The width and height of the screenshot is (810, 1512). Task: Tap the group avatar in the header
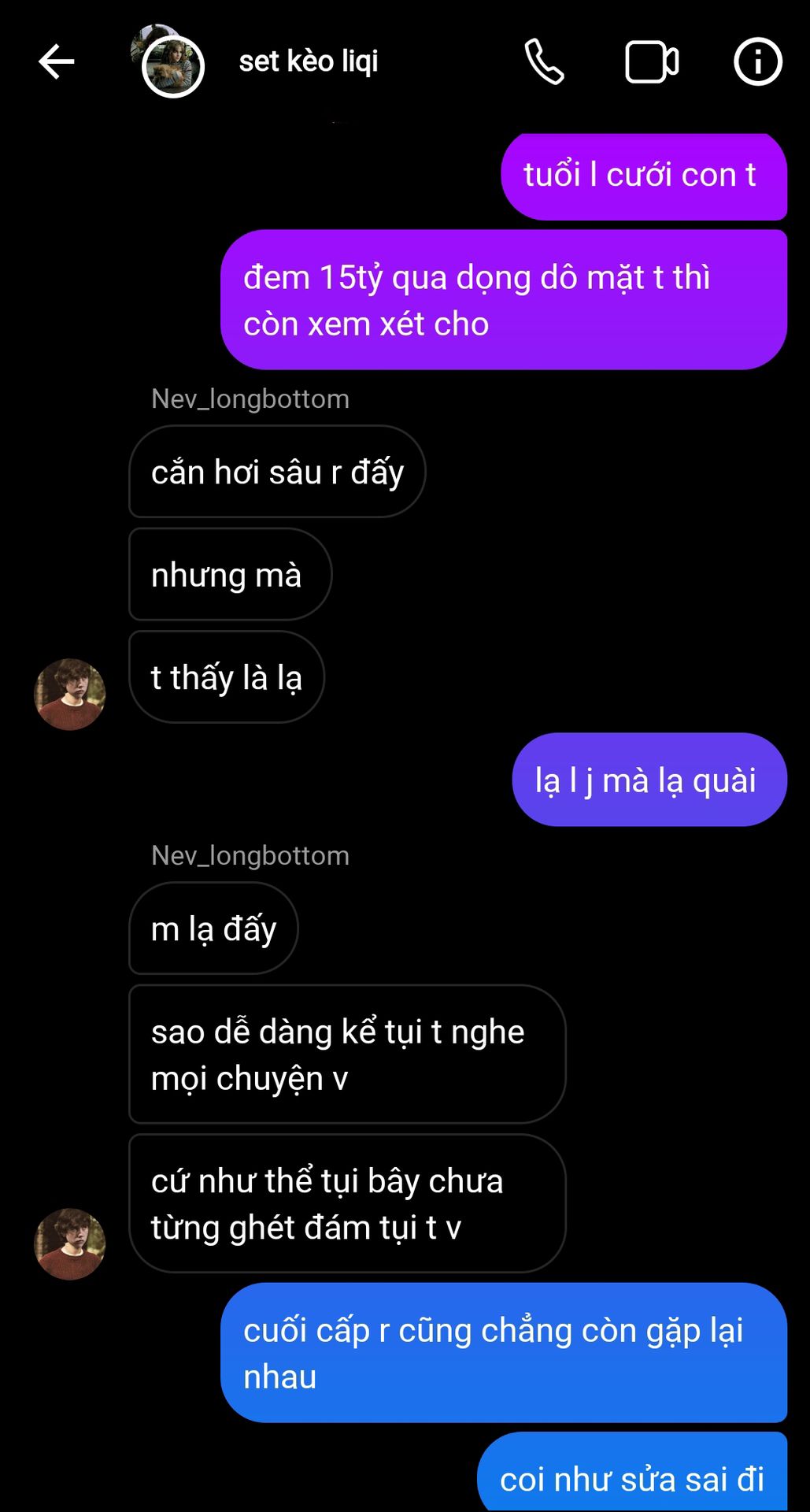[171, 65]
